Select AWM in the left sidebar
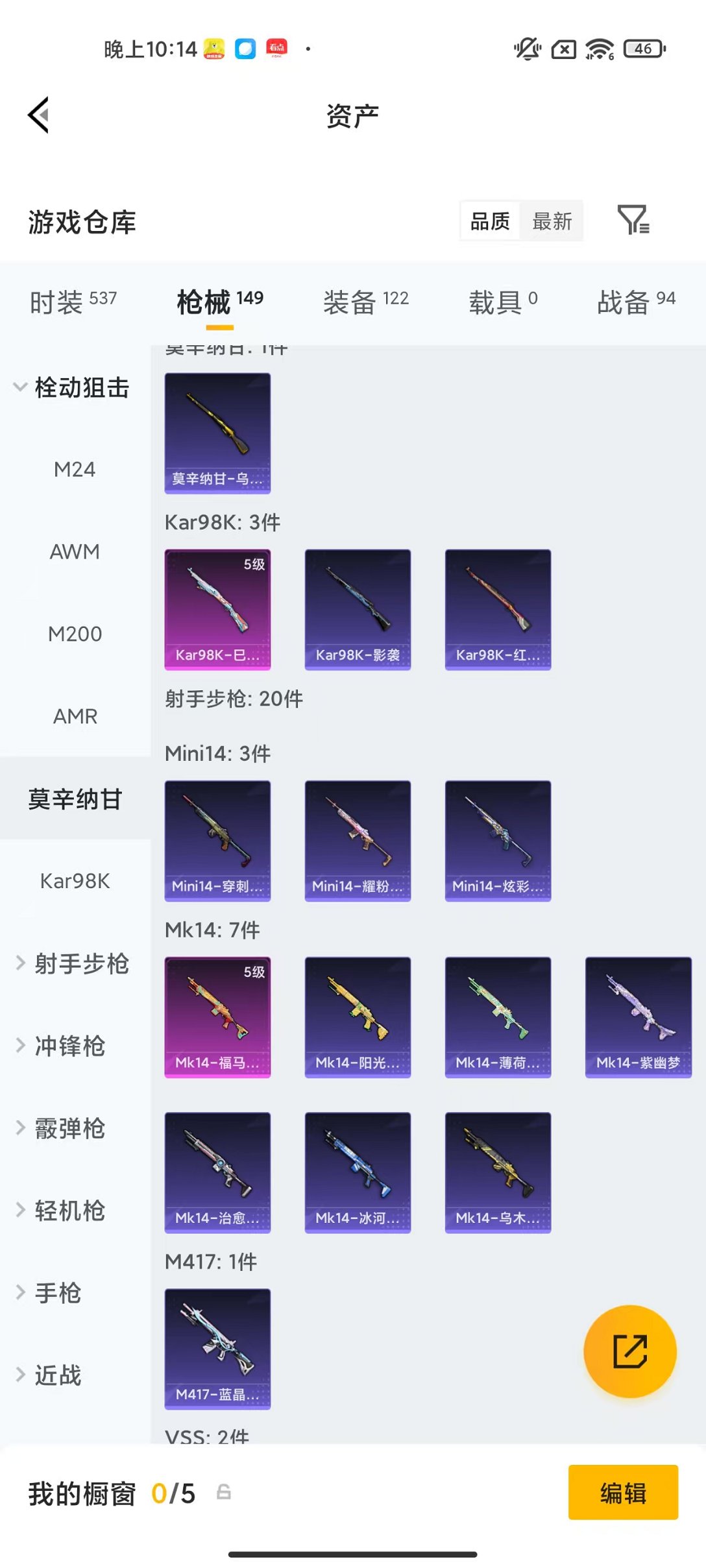The width and height of the screenshot is (706, 1568). coord(73,552)
